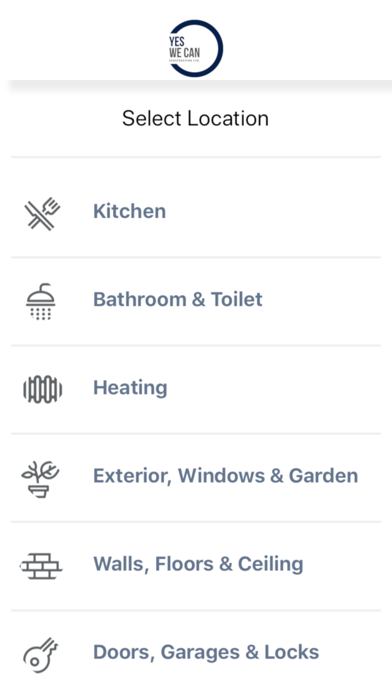The width and height of the screenshot is (392, 696).
Task: Select the Kitchen location
Action: click(196, 211)
